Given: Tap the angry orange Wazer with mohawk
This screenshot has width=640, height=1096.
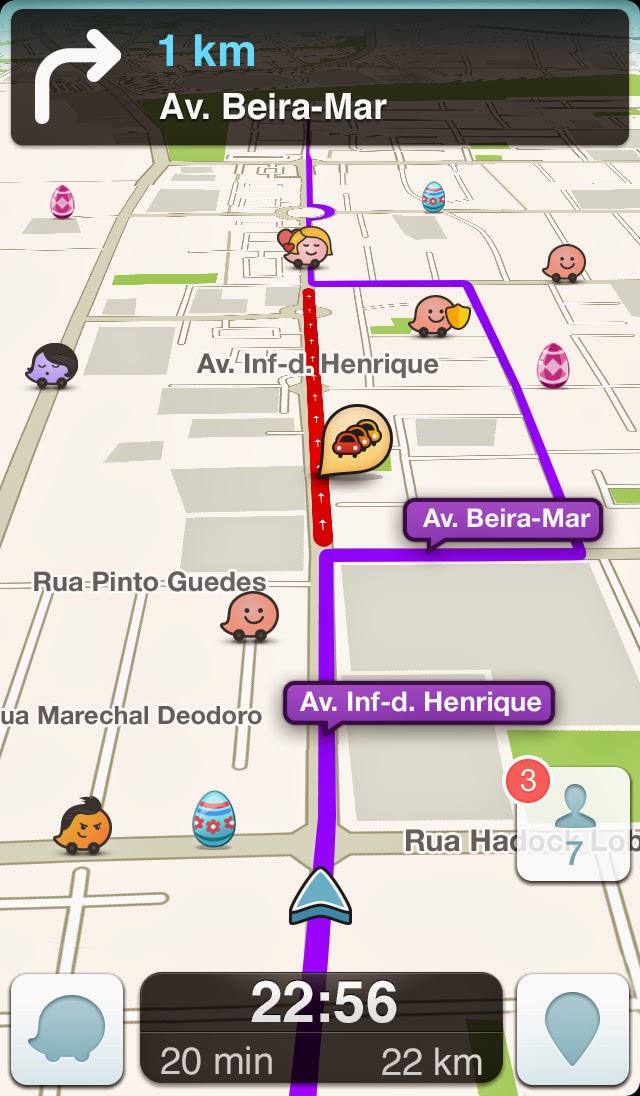Looking at the screenshot, I should pyautogui.click(x=83, y=826).
